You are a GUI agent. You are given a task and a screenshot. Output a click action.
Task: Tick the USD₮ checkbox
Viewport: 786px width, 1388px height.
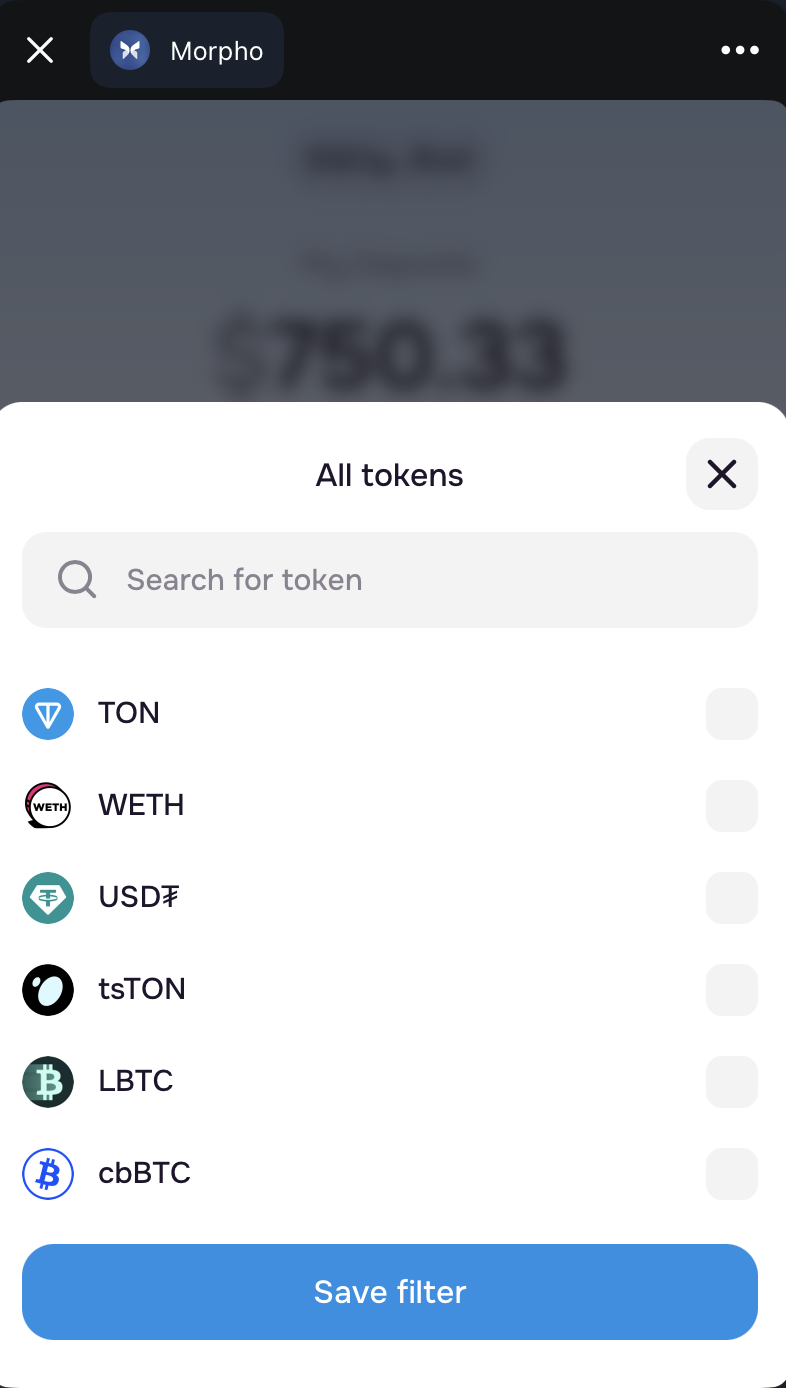coord(731,898)
